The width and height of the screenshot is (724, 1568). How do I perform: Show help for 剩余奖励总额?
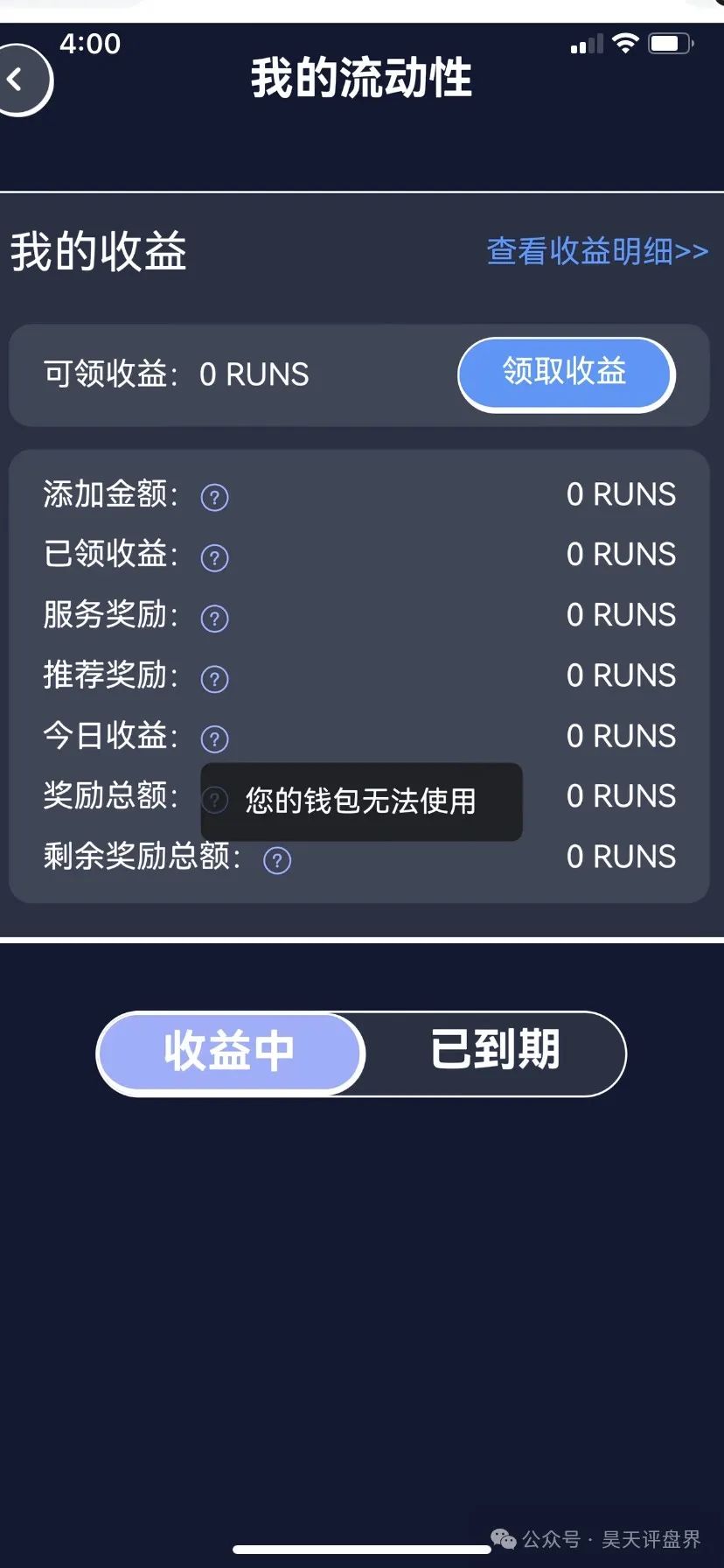click(277, 860)
